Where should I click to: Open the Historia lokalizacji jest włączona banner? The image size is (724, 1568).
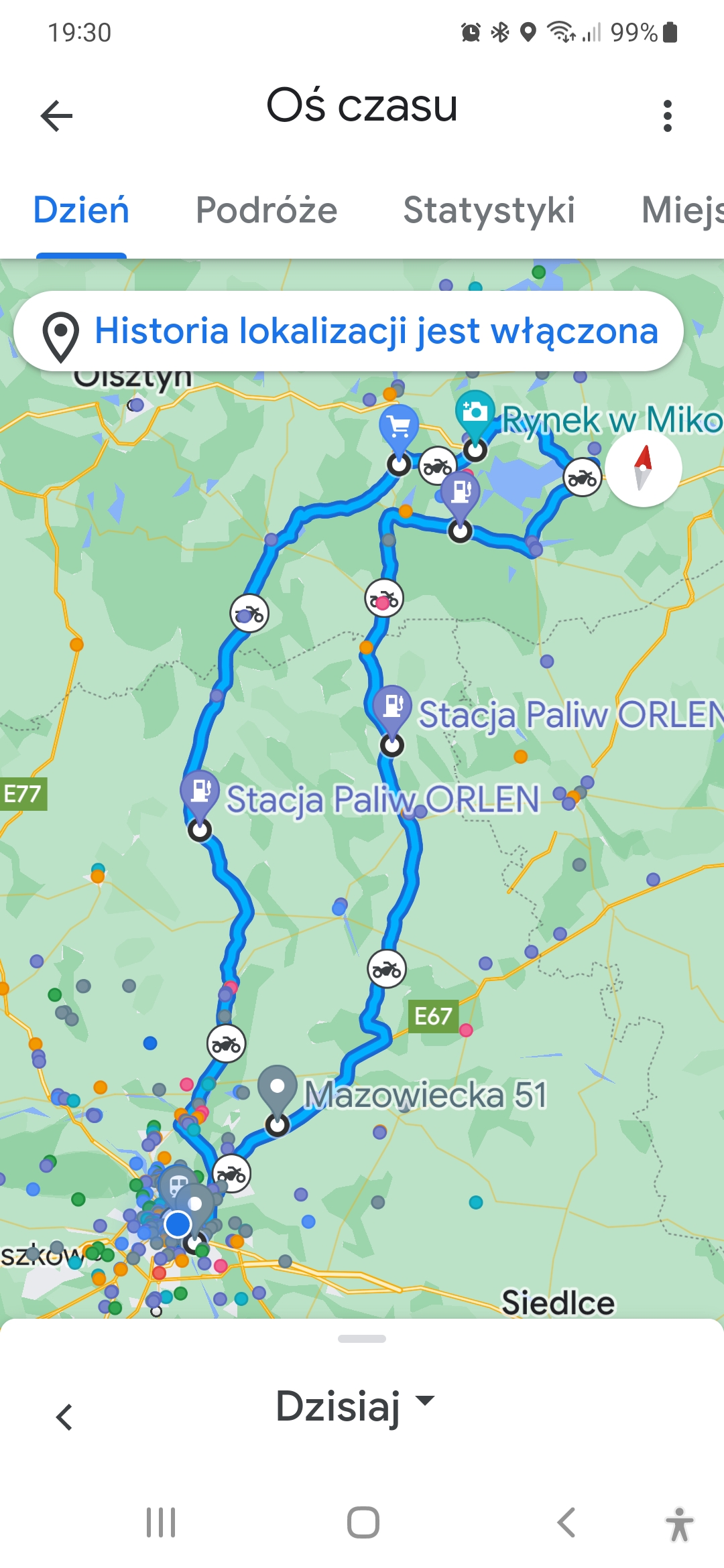pos(349,331)
